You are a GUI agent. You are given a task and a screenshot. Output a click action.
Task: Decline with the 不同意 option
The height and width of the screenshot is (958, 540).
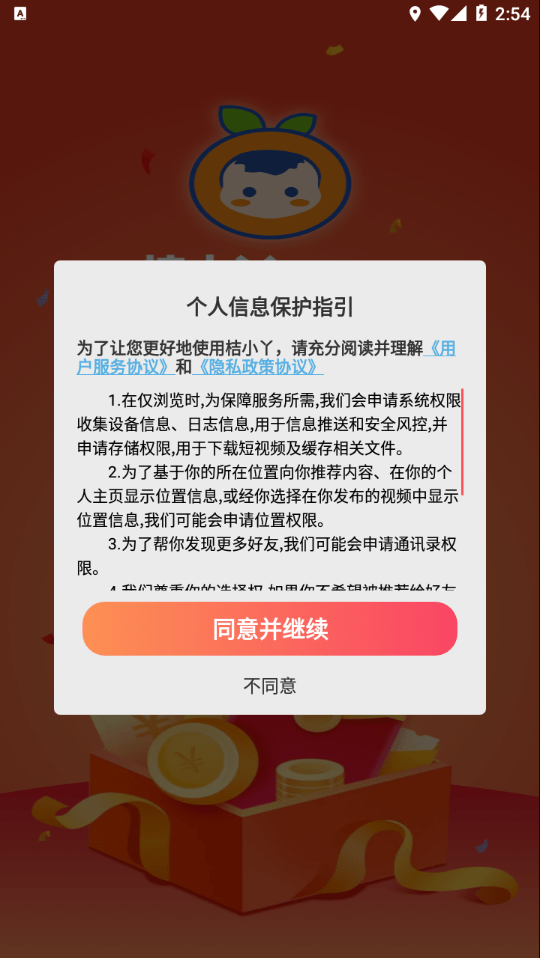pos(270,686)
